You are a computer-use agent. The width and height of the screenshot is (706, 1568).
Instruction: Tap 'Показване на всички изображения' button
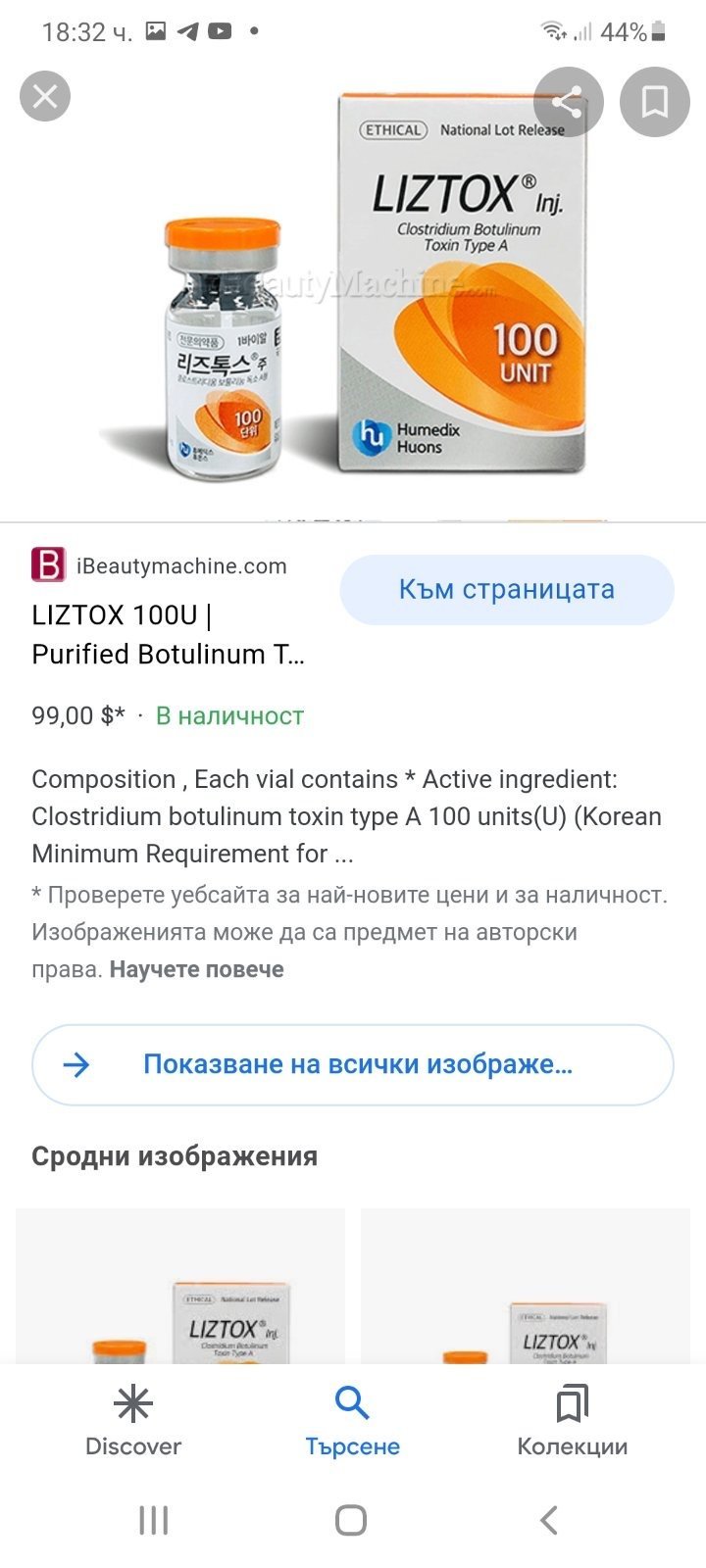click(353, 1064)
